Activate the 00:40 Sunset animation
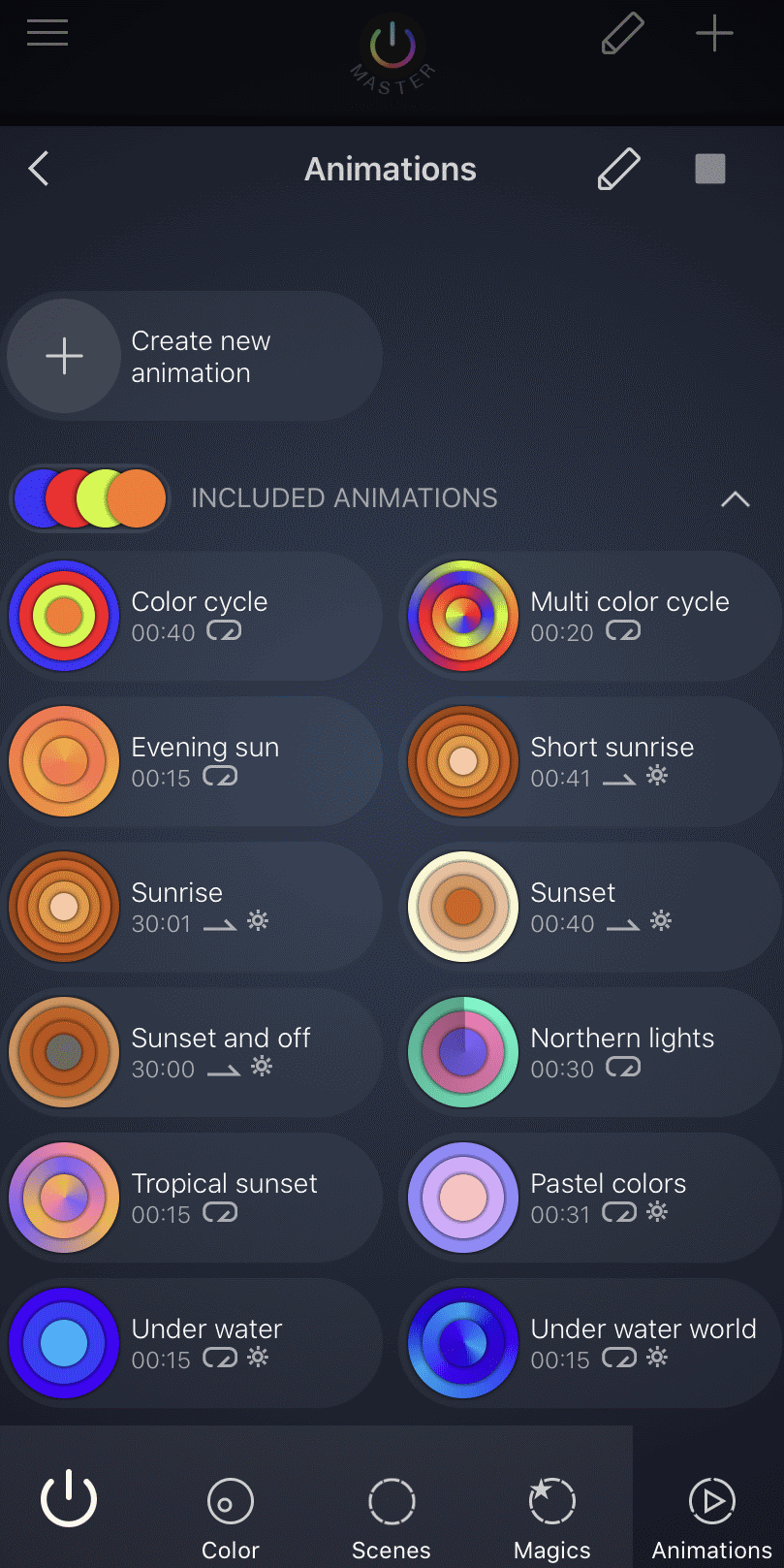 coord(589,908)
